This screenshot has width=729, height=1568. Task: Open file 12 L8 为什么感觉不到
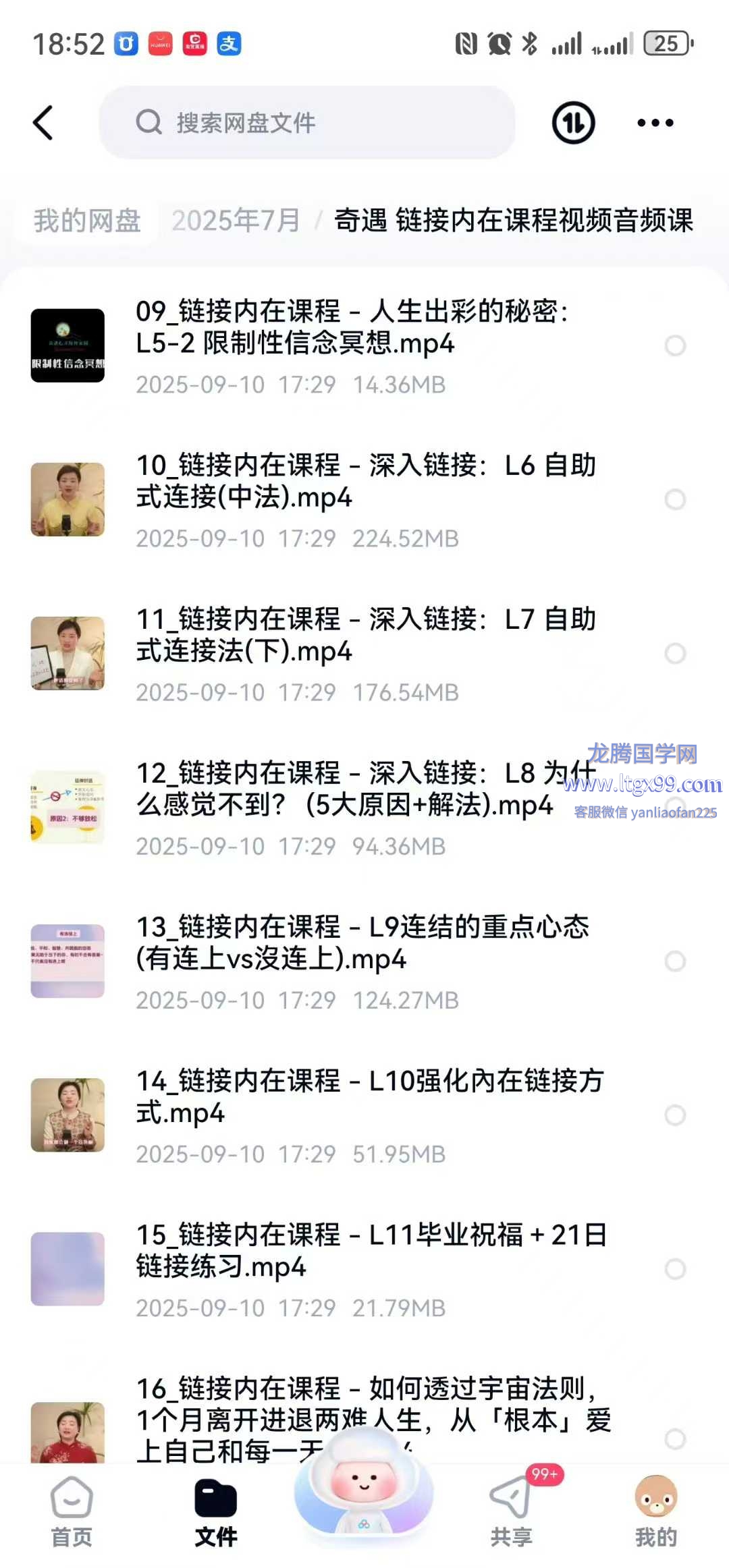(344, 789)
